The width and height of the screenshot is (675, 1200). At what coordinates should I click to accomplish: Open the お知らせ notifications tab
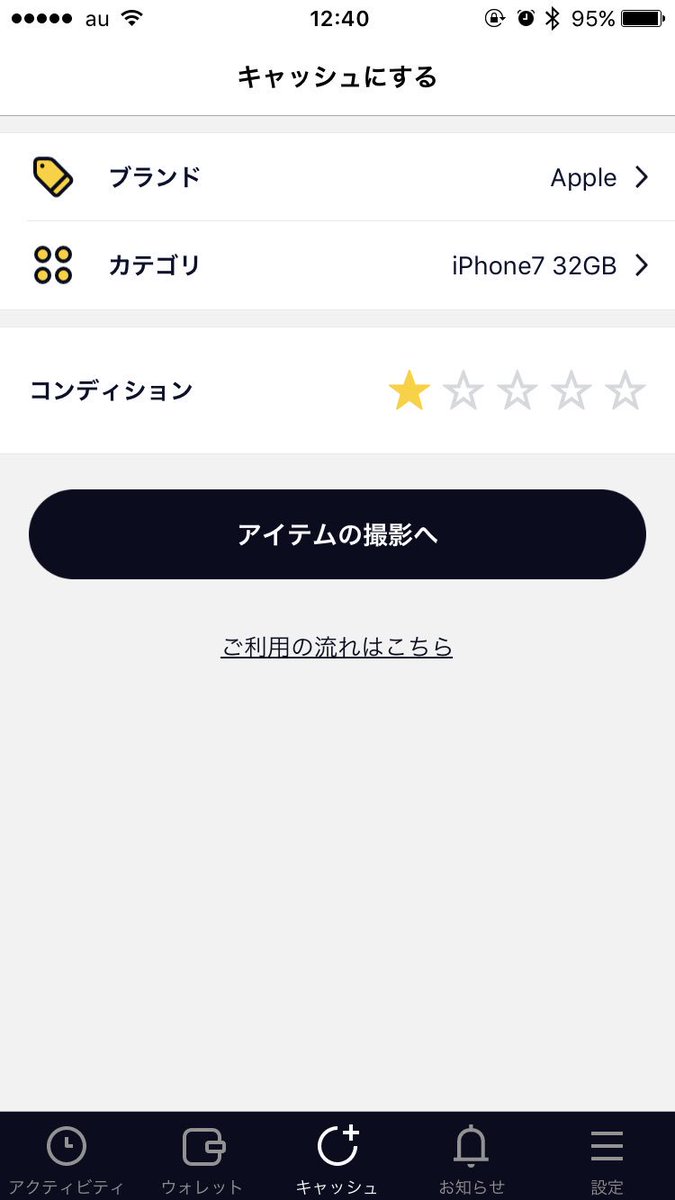click(472, 1156)
